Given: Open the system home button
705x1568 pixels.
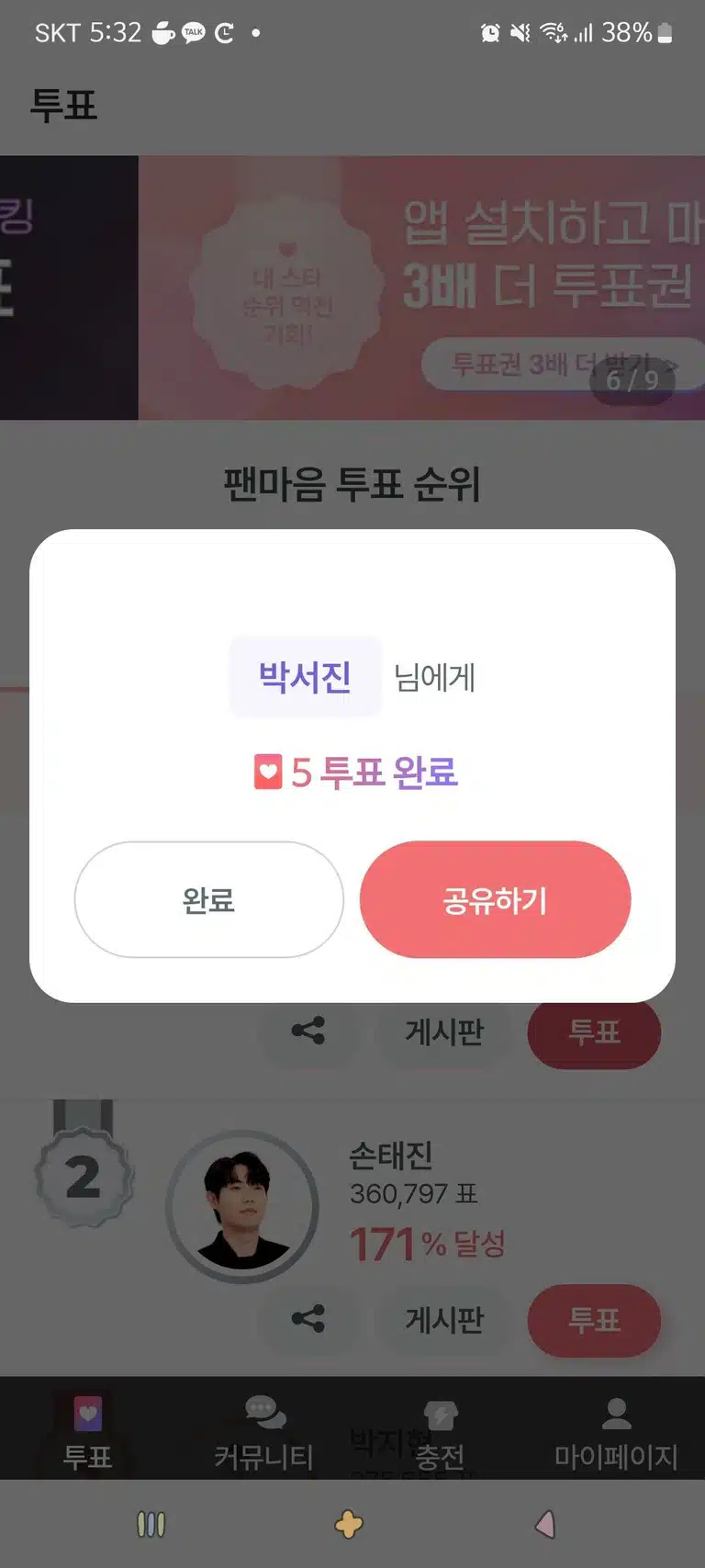Looking at the screenshot, I should 349,1525.
